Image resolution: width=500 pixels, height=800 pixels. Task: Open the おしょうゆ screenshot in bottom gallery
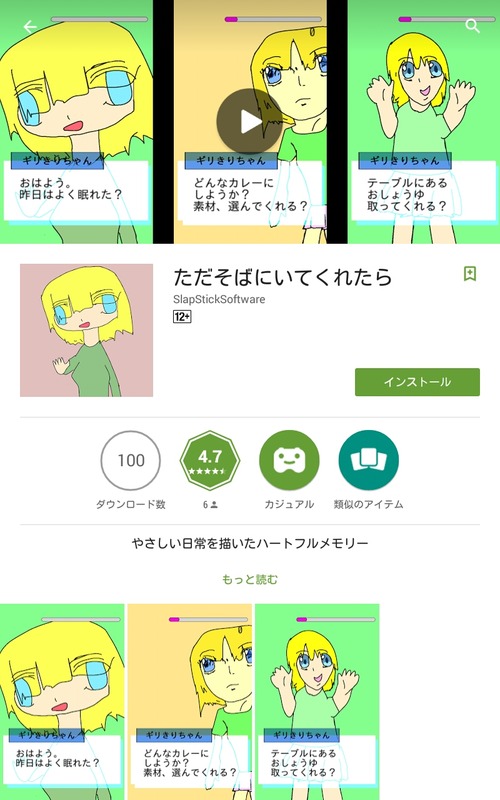tap(317, 702)
